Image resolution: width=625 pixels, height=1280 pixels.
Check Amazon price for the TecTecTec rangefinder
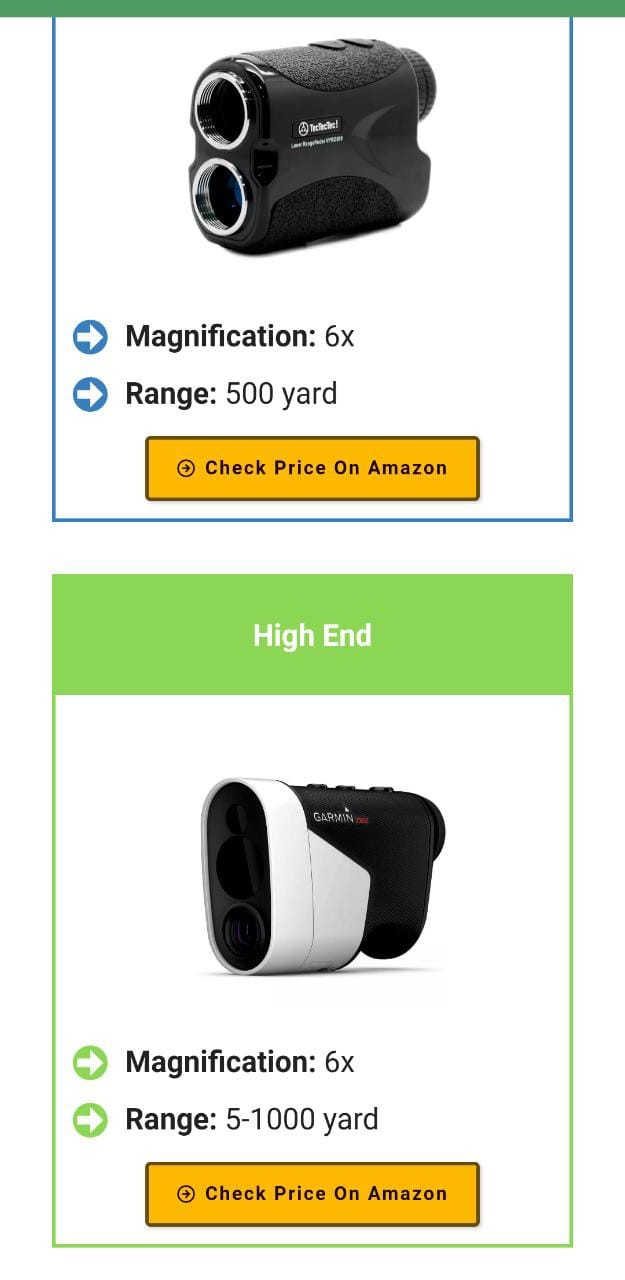point(312,468)
